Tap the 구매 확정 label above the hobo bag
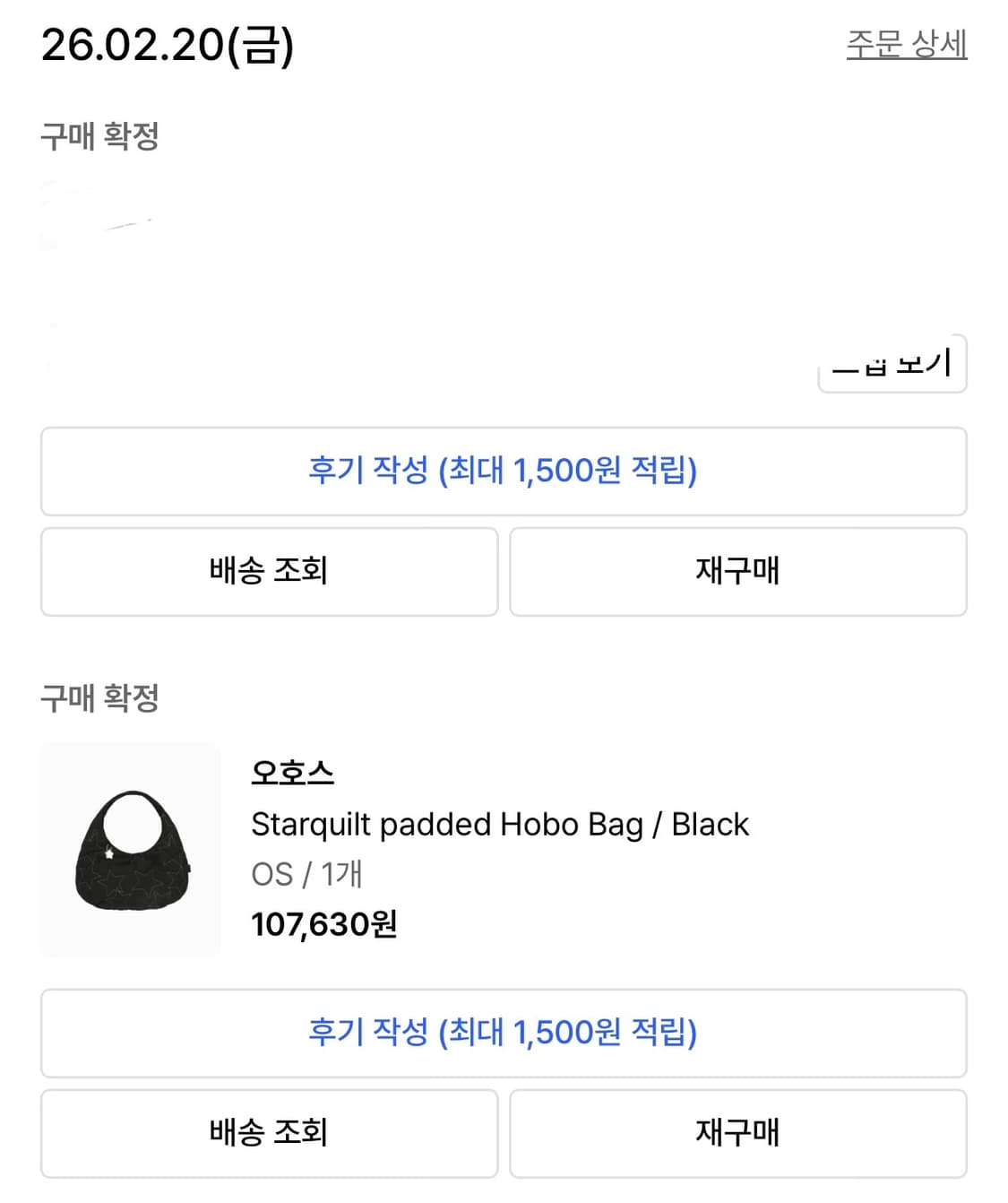This screenshot has width=1008, height=1203. (100, 700)
